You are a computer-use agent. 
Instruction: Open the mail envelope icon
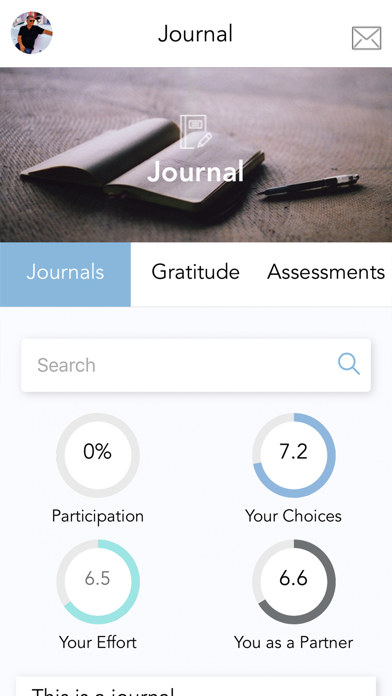click(366, 38)
